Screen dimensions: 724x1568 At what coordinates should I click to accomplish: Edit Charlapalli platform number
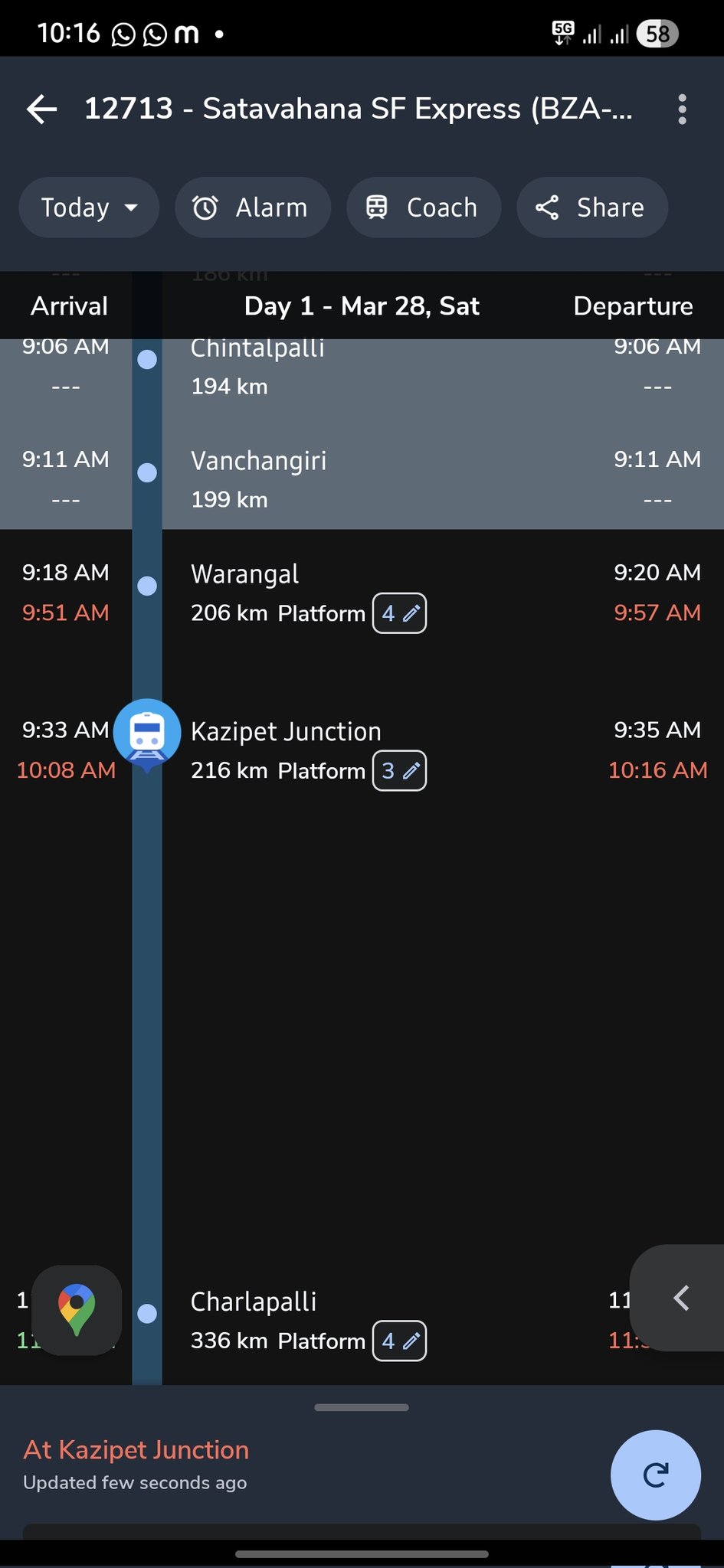[x=400, y=1341]
